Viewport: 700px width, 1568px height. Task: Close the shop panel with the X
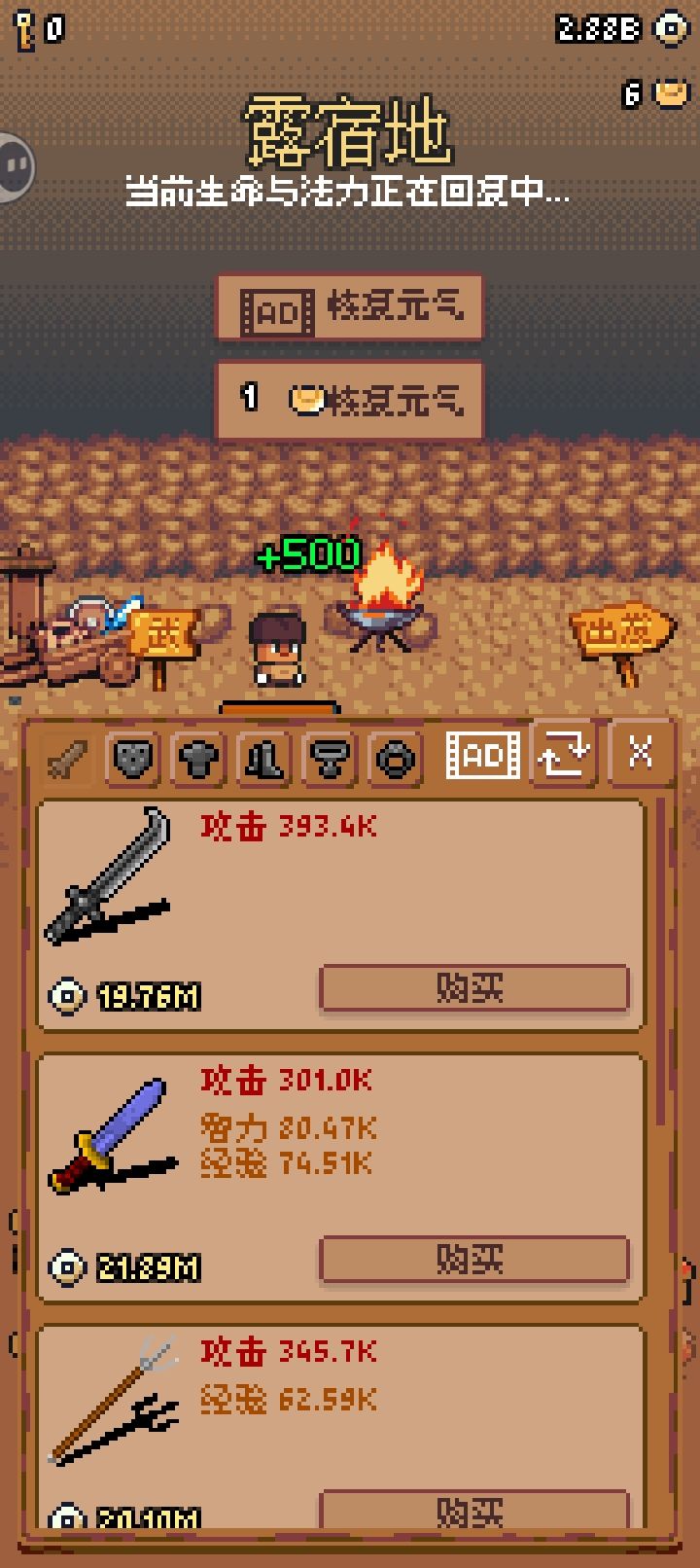(x=640, y=754)
